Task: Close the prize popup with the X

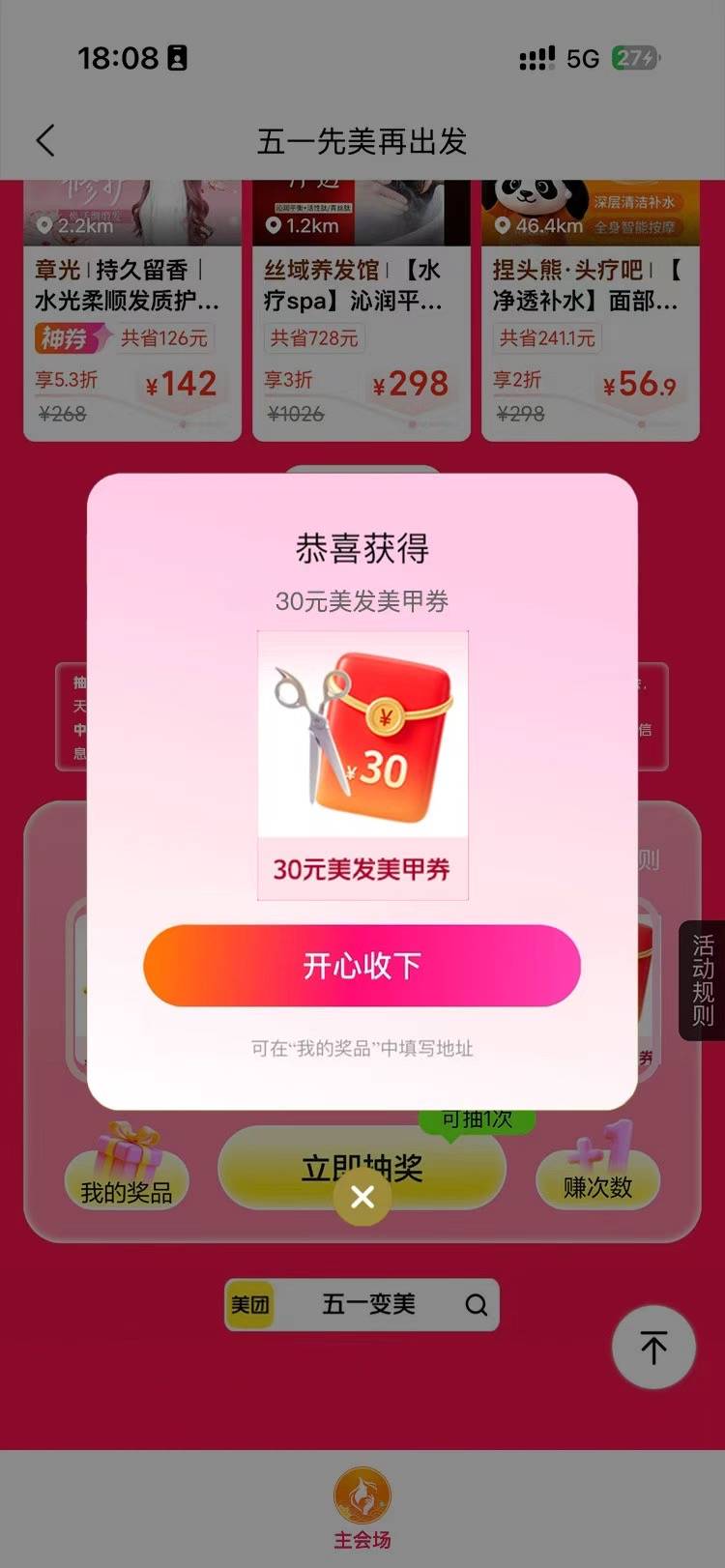Action: click(362, 1197)
